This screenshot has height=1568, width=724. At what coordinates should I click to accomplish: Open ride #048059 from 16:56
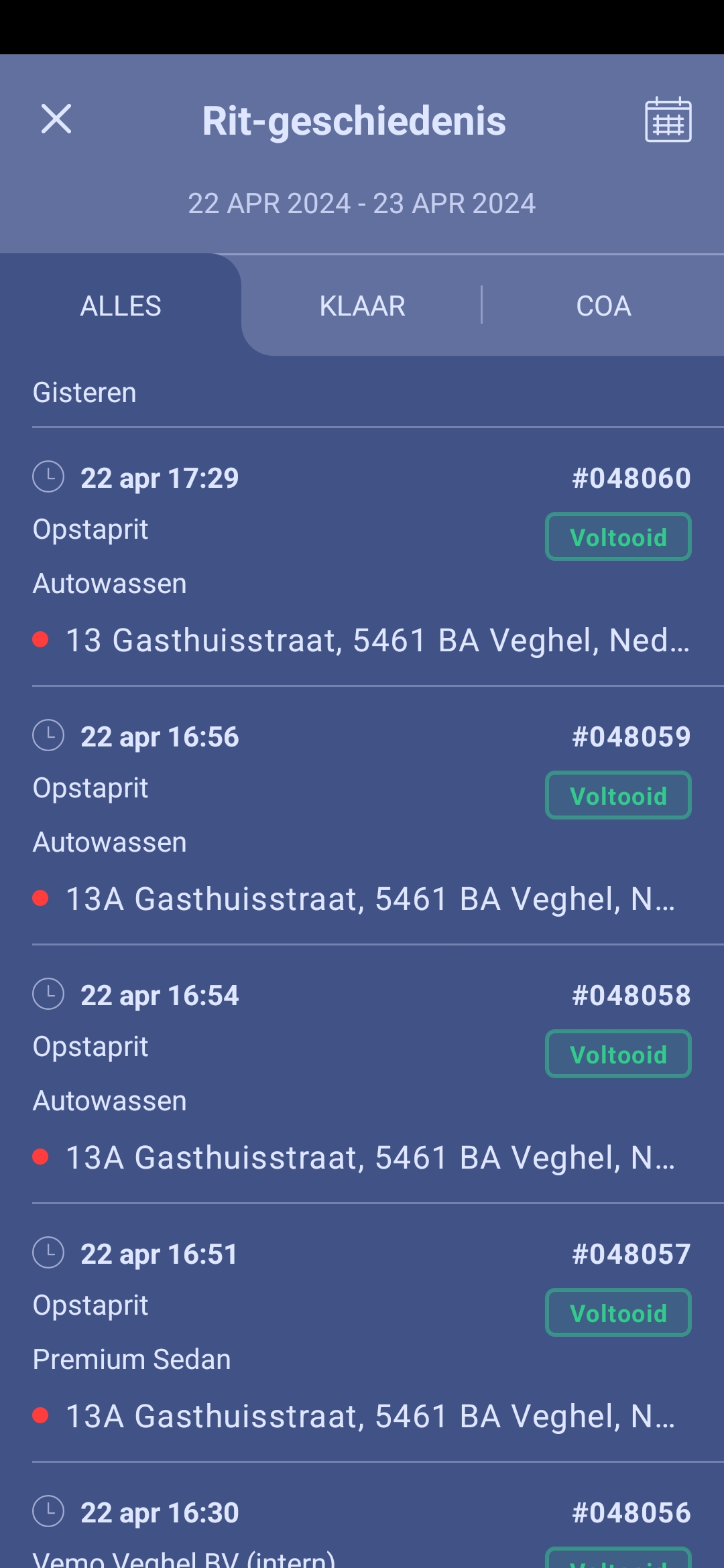click(x=362, y=815)
